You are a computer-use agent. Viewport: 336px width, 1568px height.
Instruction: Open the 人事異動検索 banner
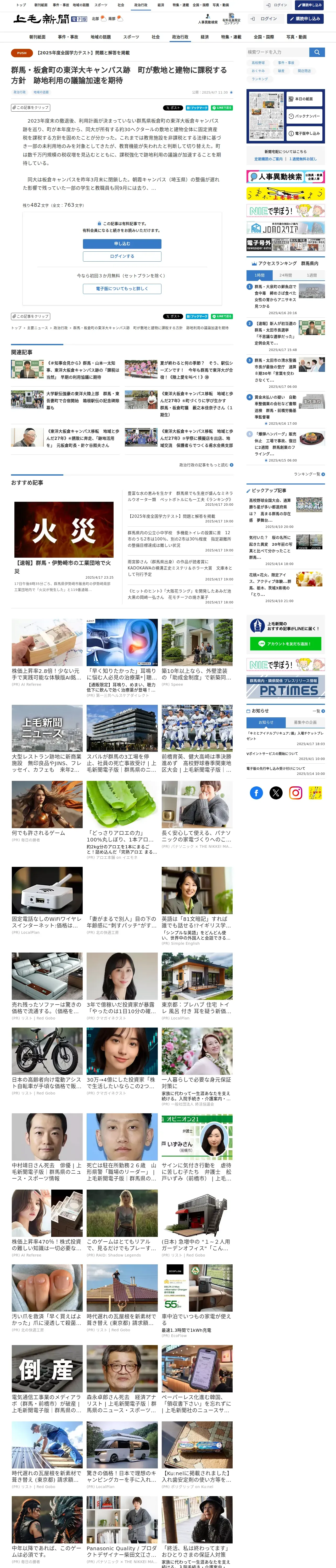(x=285, y=176)
